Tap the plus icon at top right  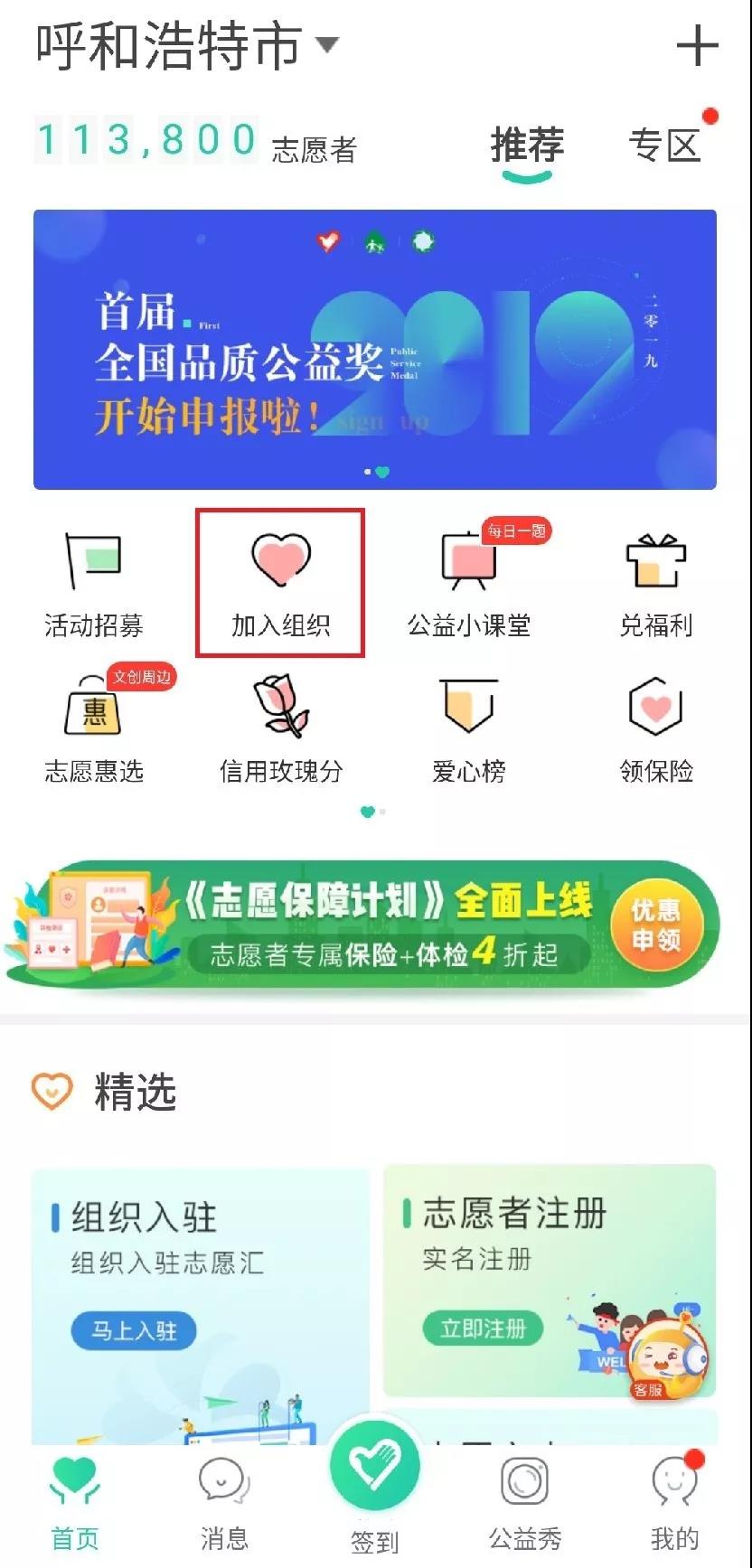coord(697,45)
